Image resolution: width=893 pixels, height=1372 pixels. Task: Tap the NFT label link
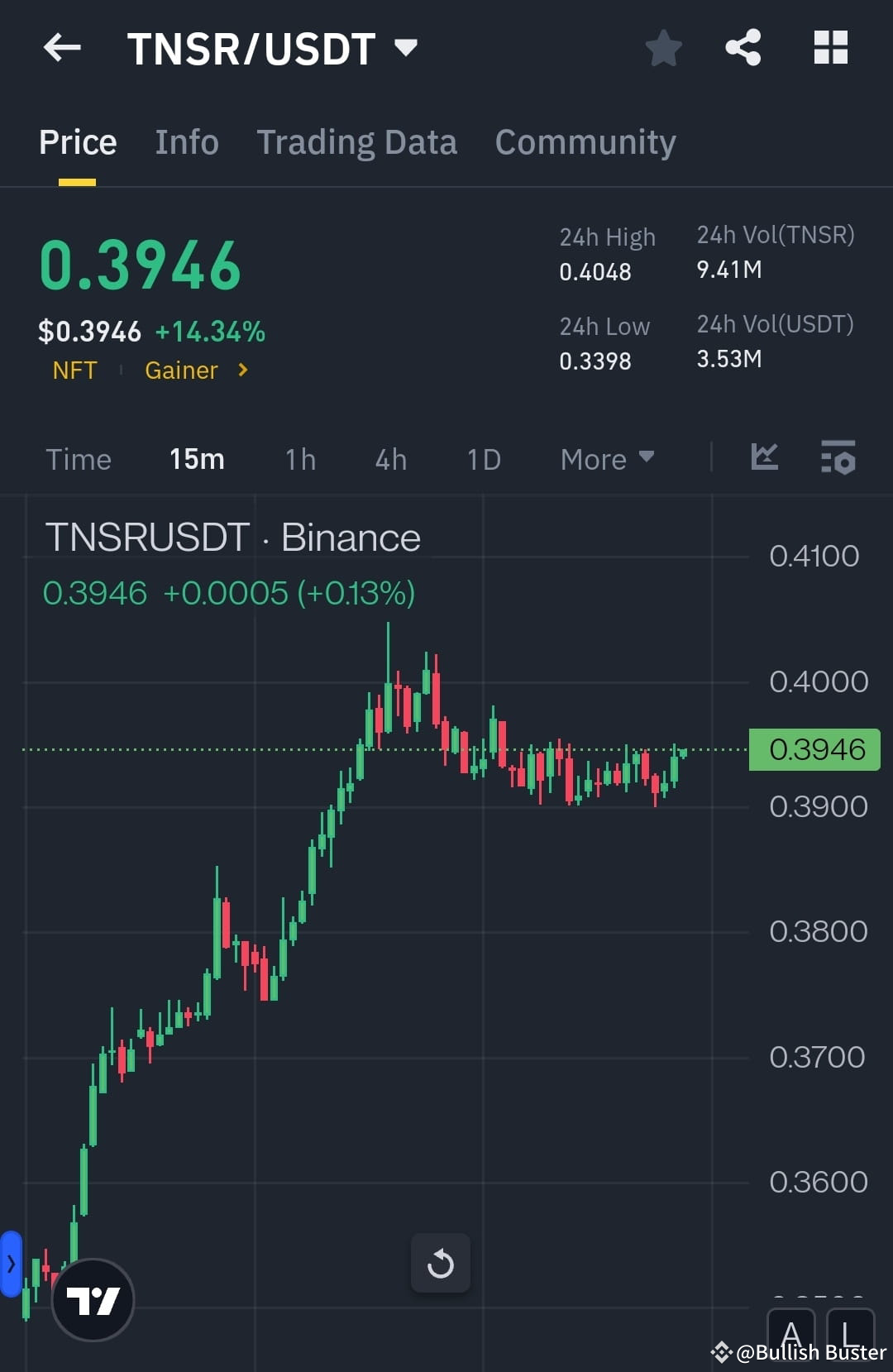74,370
